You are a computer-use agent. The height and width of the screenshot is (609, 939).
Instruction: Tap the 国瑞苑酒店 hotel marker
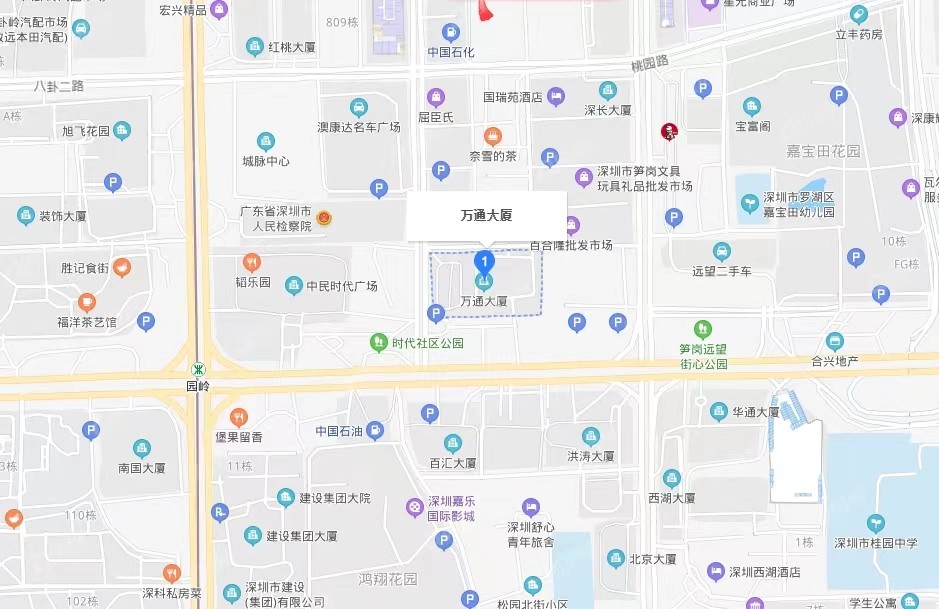coord(556,97)
